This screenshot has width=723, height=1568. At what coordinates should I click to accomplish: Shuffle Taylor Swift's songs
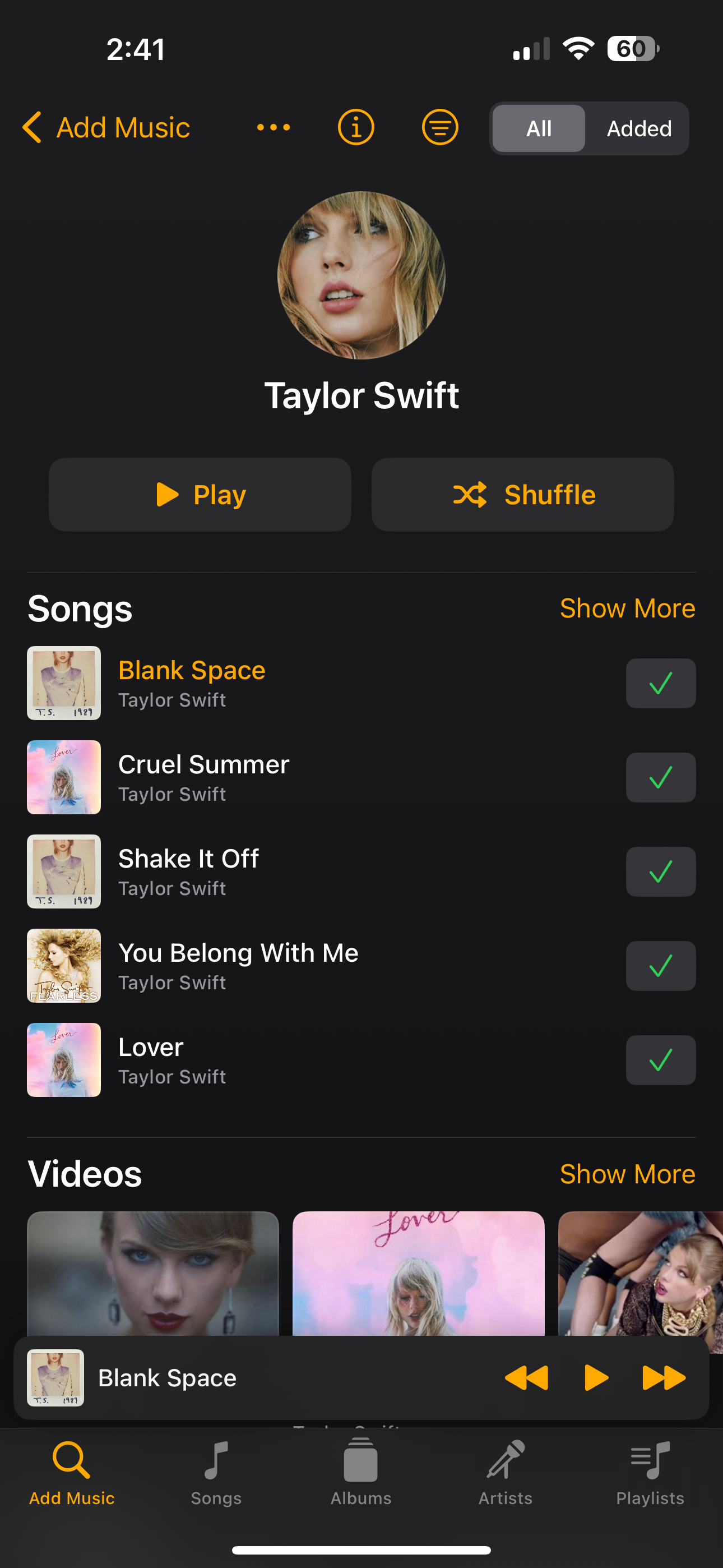click(x=523, y=494)
